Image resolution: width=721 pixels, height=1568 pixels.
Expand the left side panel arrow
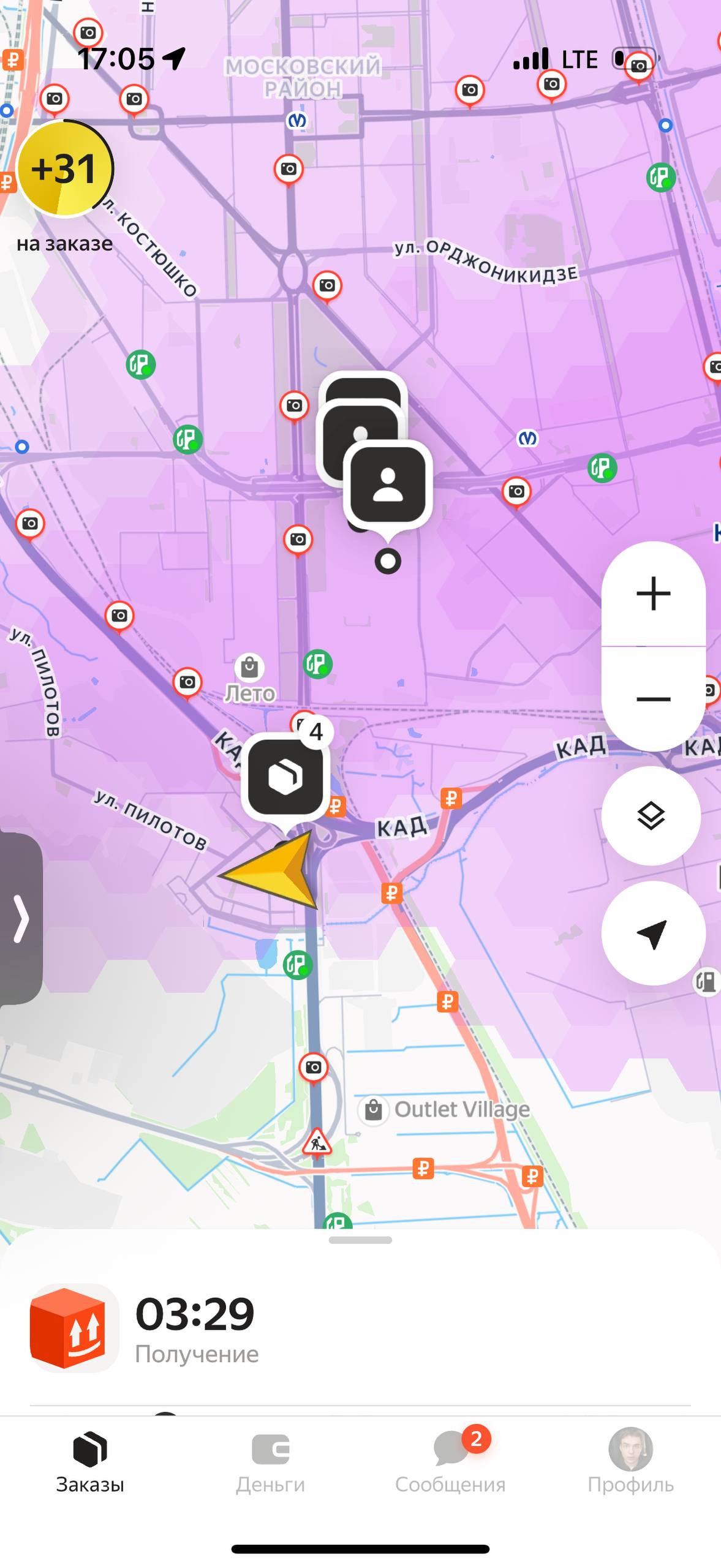pyautogui.click(x=21, y=918)
